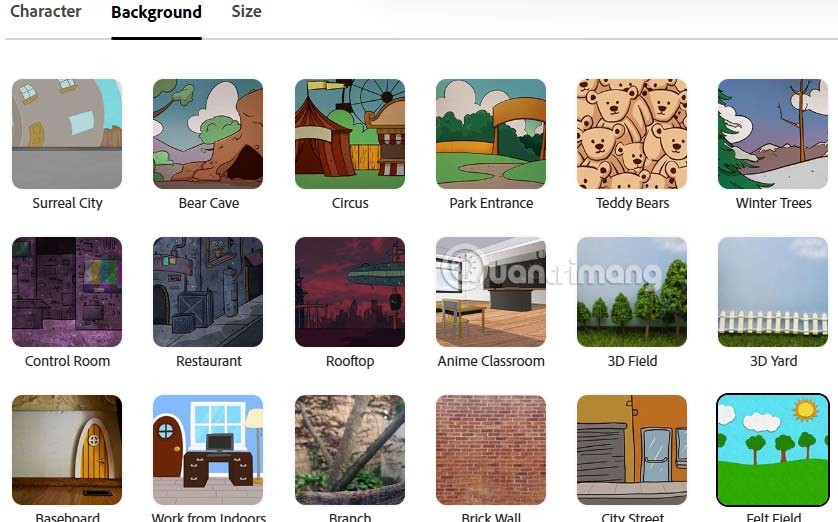Open the Size tab
This screenshot has width=838, height=522.
click(x=246, y=12)
